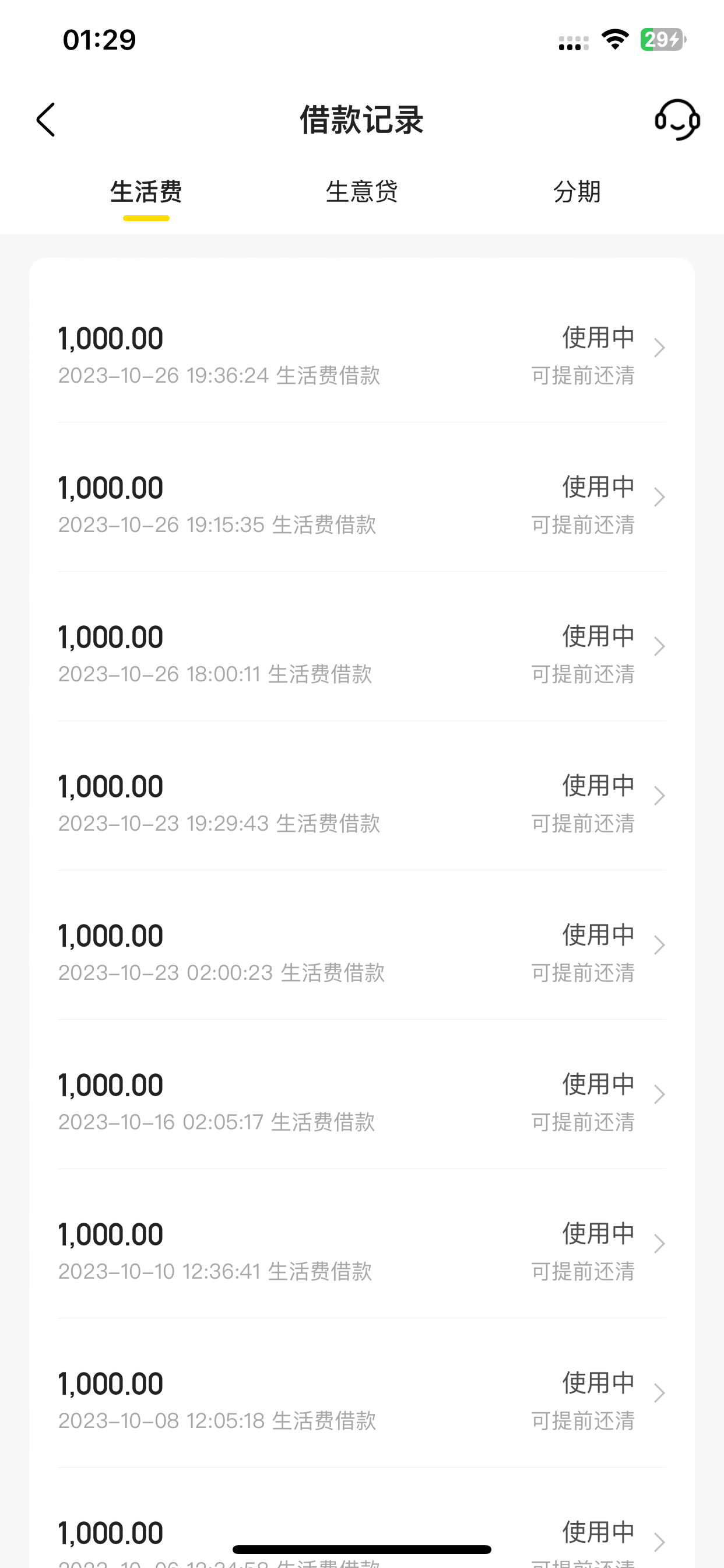
Task: Tap loan record from 2023-10-23 19:29:43
Action: point(361,802)
